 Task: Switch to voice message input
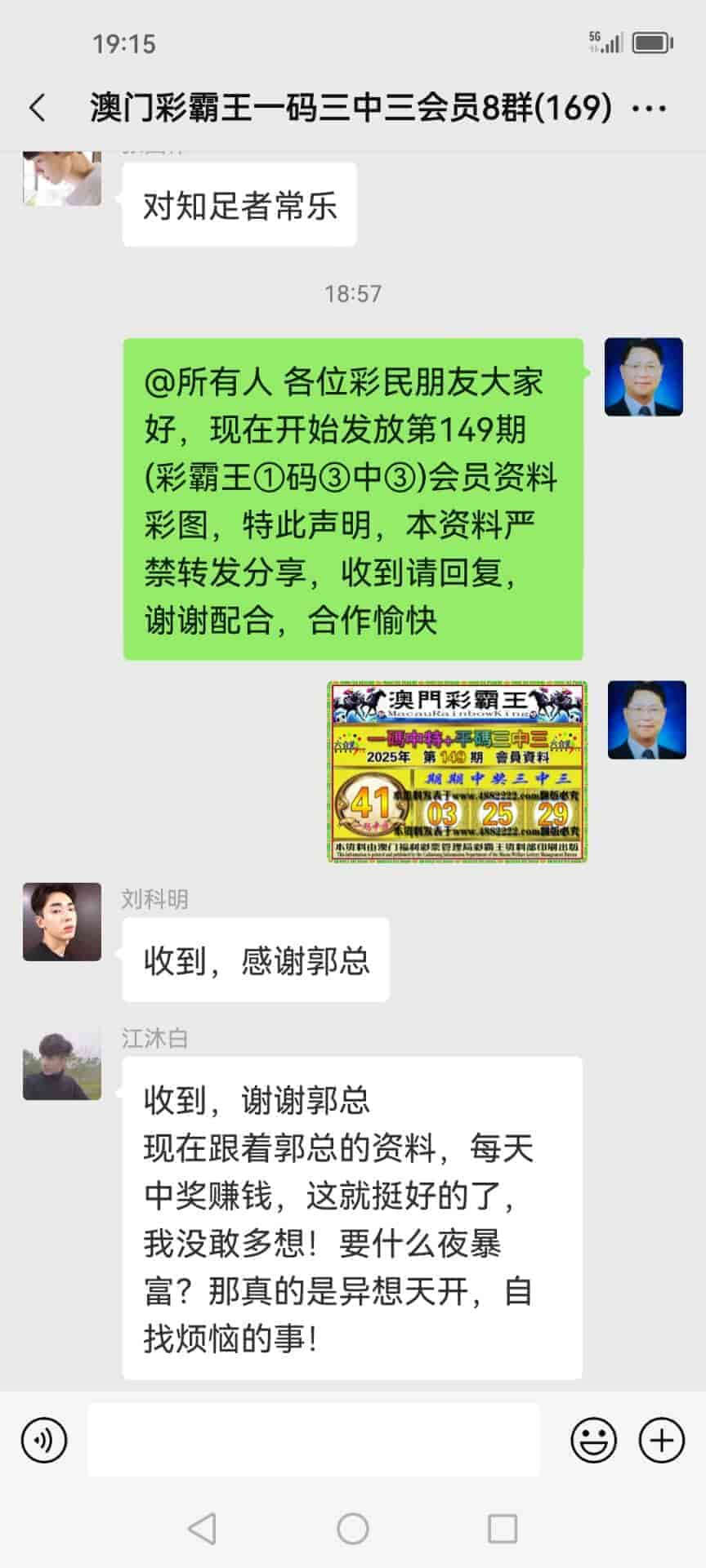coord(44,1441)
